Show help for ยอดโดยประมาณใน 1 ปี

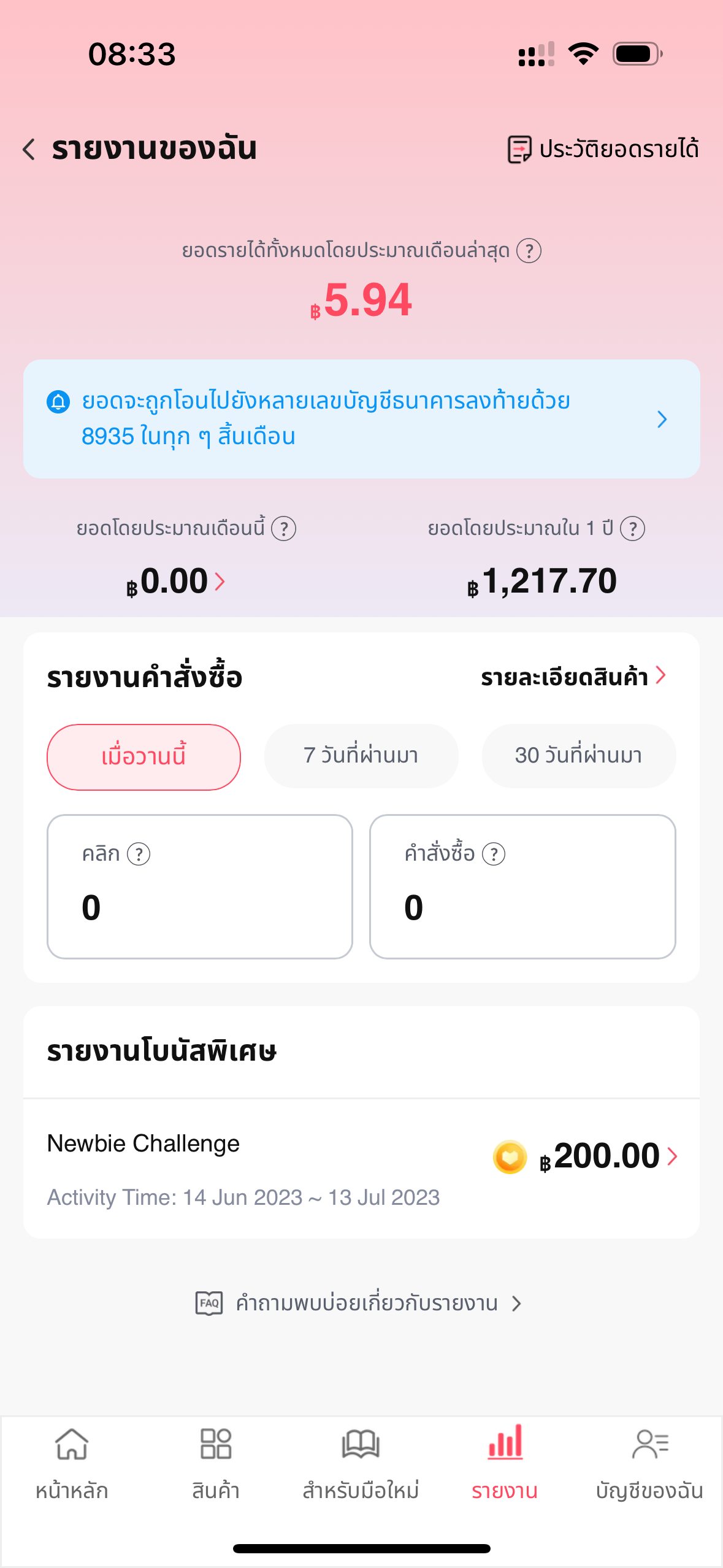(x=632, y=529)
